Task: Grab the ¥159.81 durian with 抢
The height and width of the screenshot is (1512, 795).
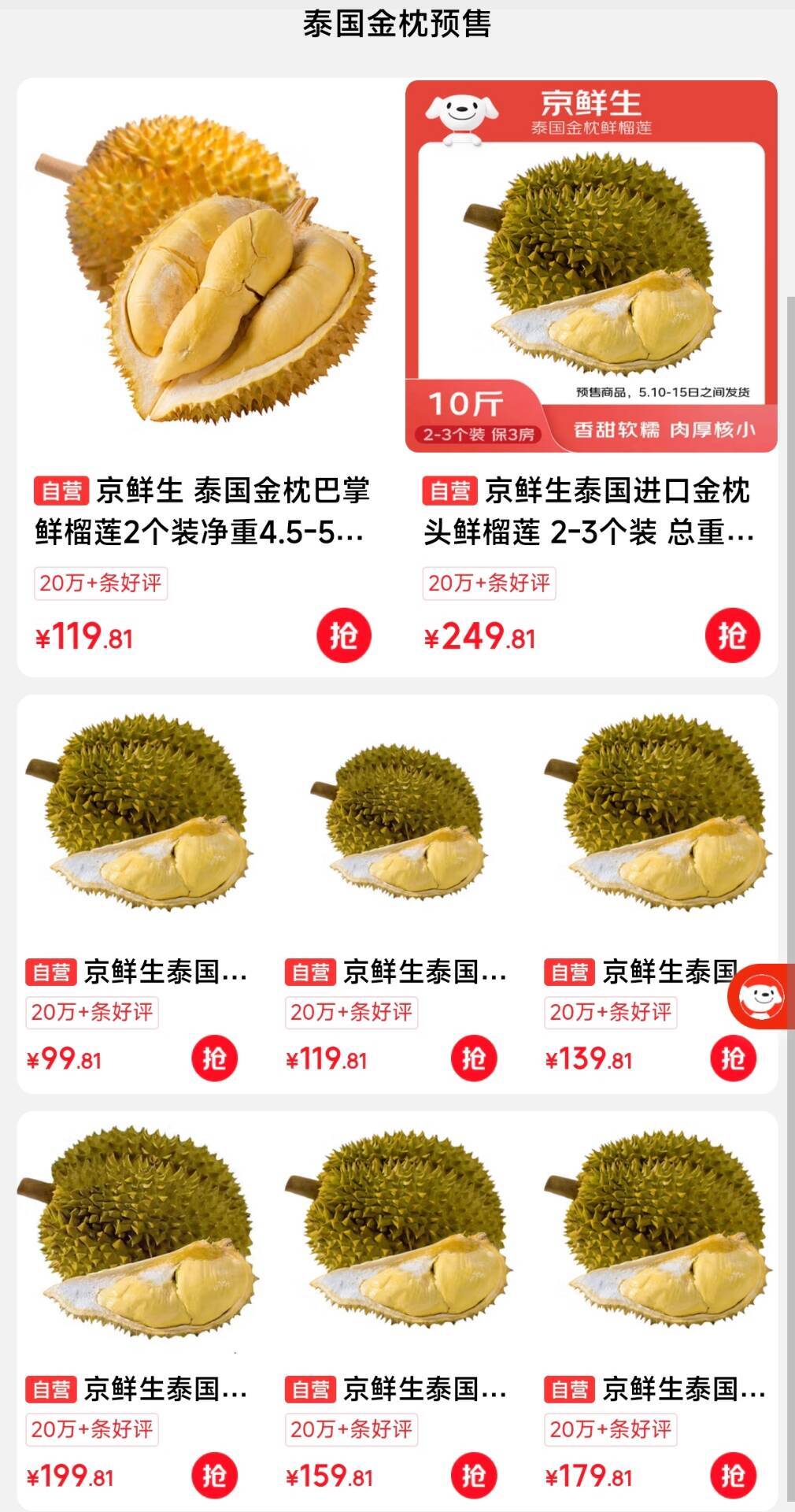Action: 473,1476
